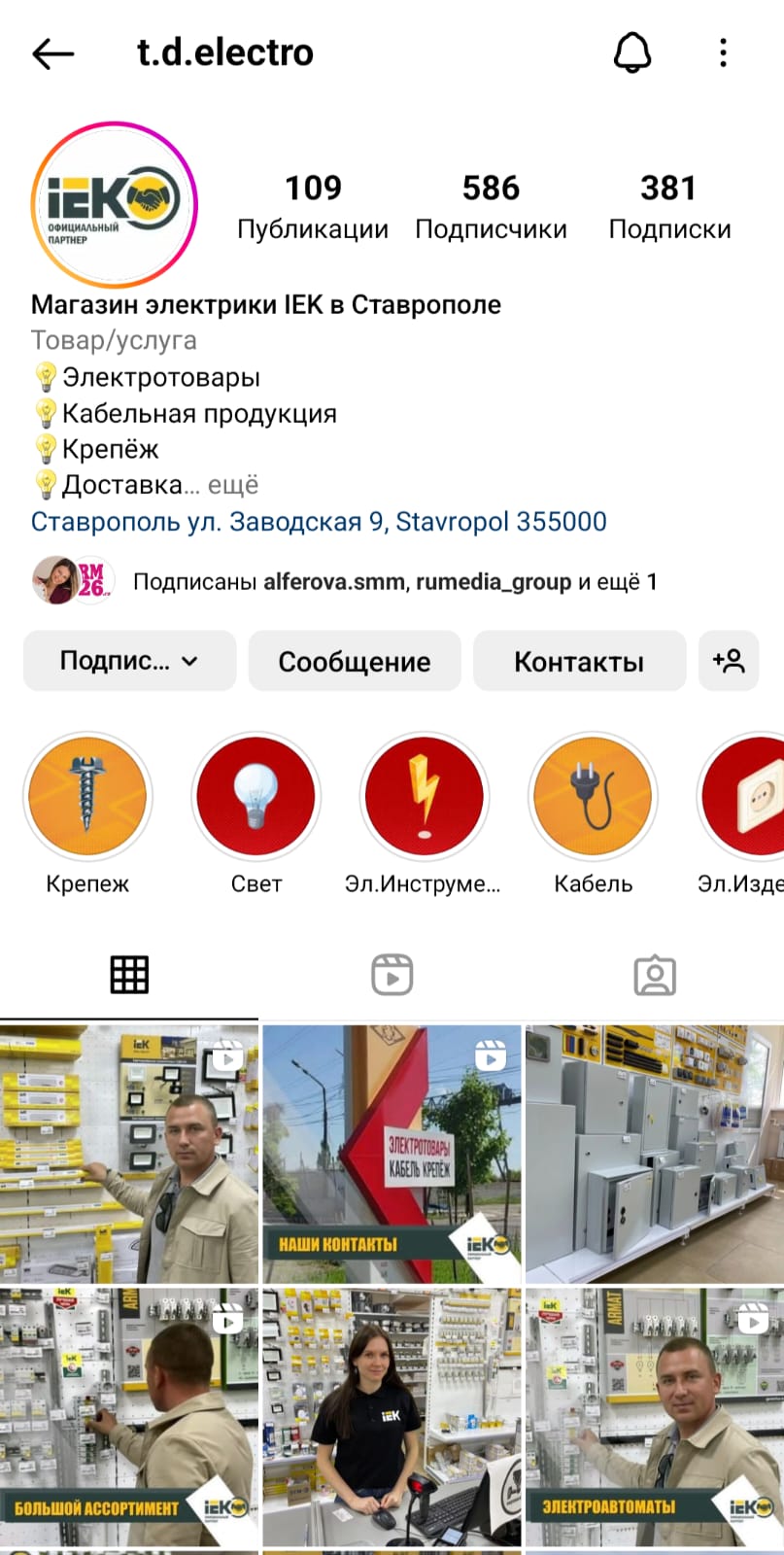Screen dimensions: 784x1555
Task: Go back using the arrow
Action: pyautogui.click(x=53, y=54)
